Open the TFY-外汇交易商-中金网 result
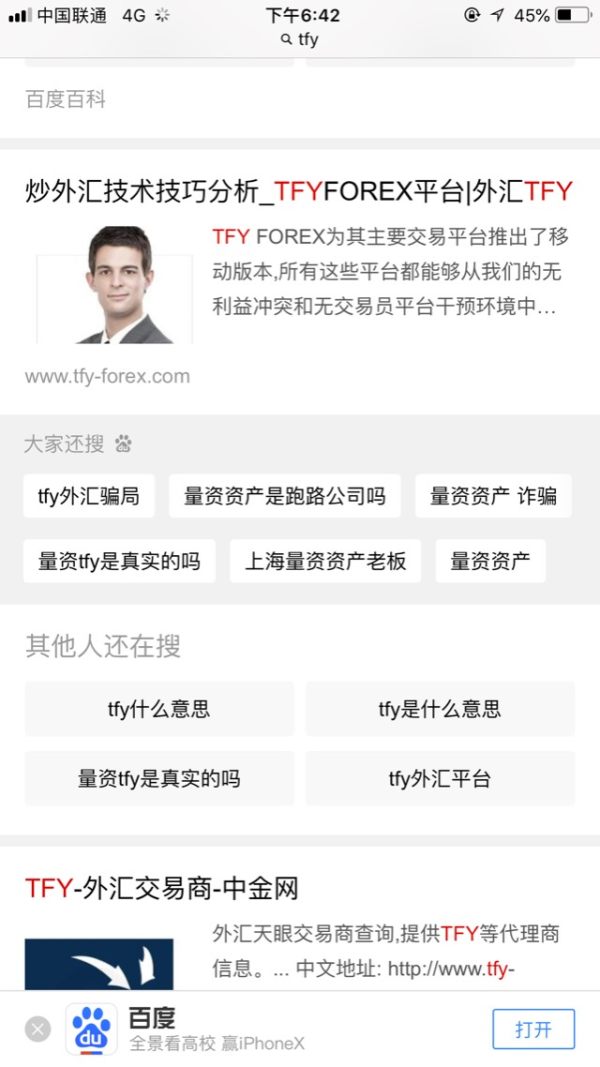600x1067 pixels. pos(162,888)
